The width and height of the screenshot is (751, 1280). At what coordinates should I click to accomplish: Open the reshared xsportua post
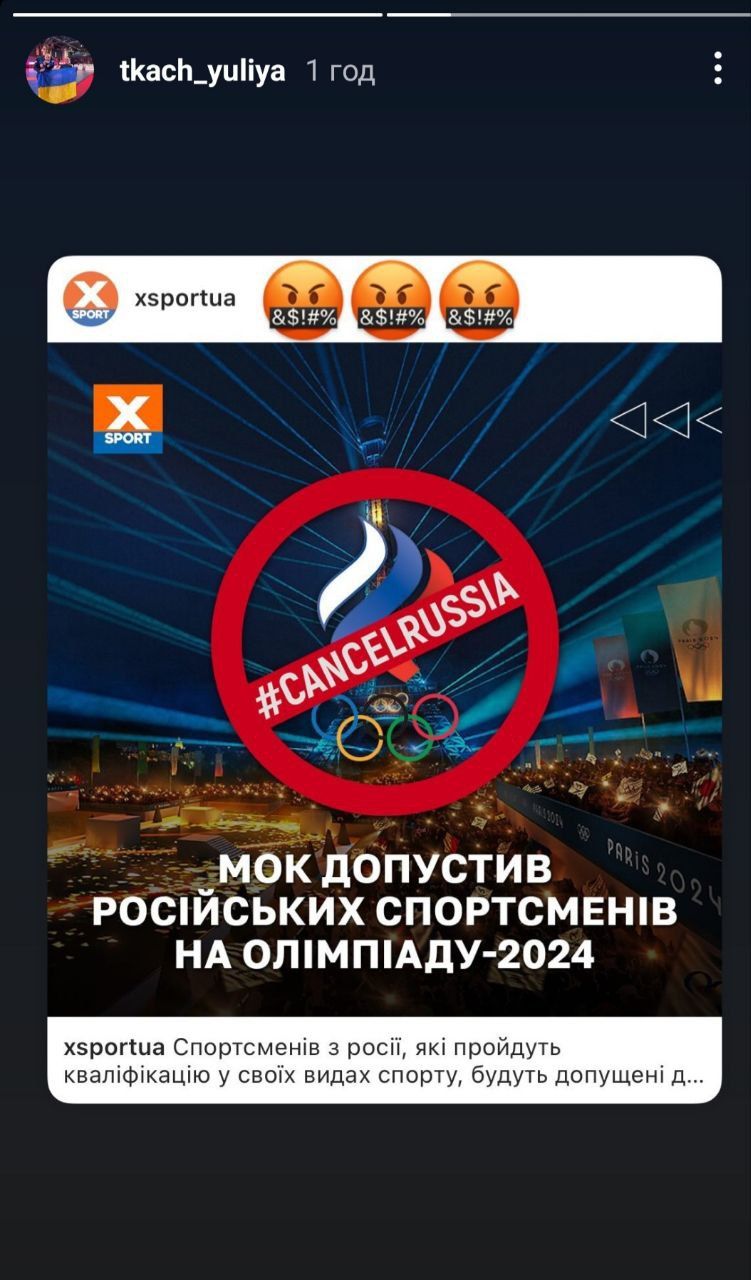(384, 680)
